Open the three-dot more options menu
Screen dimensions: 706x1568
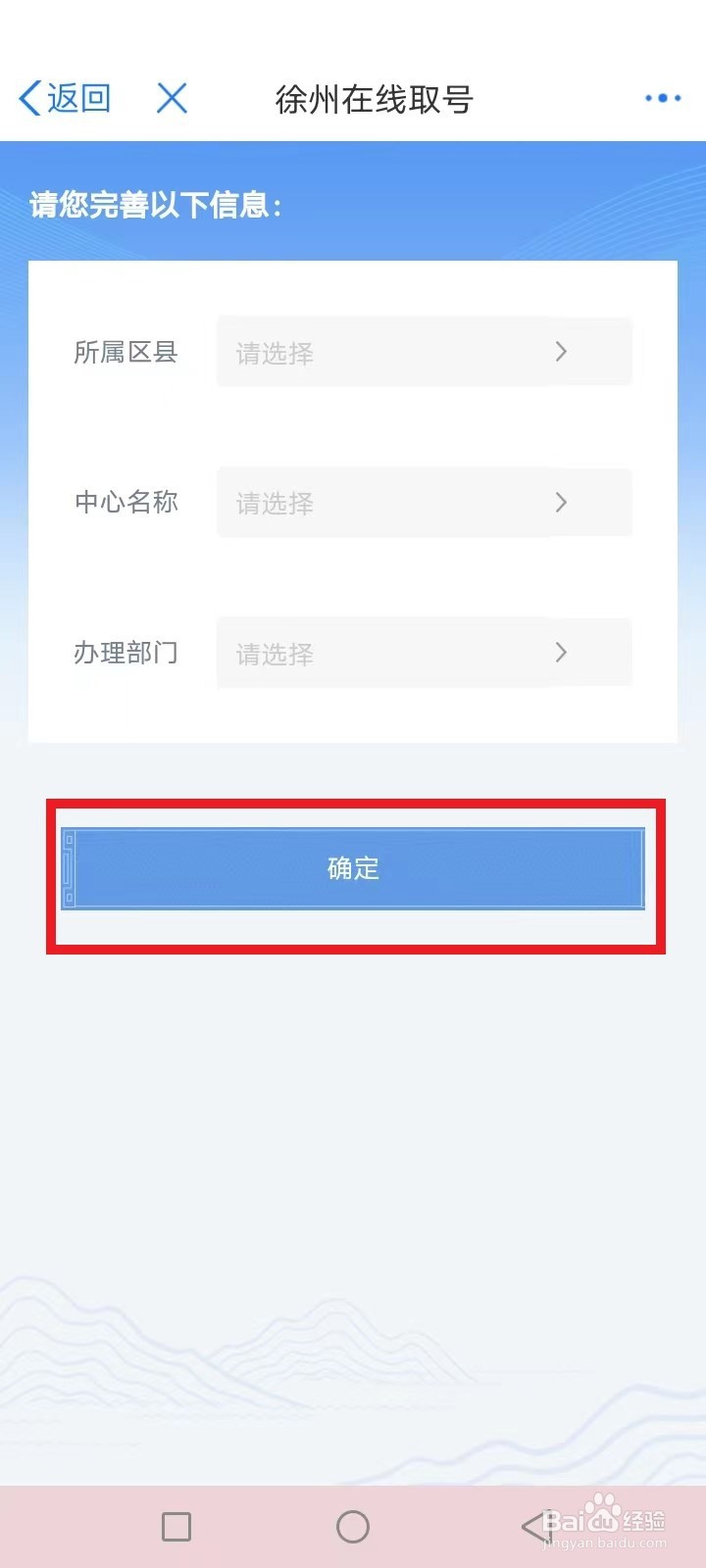pyautogui.click(x=661, y=98)
